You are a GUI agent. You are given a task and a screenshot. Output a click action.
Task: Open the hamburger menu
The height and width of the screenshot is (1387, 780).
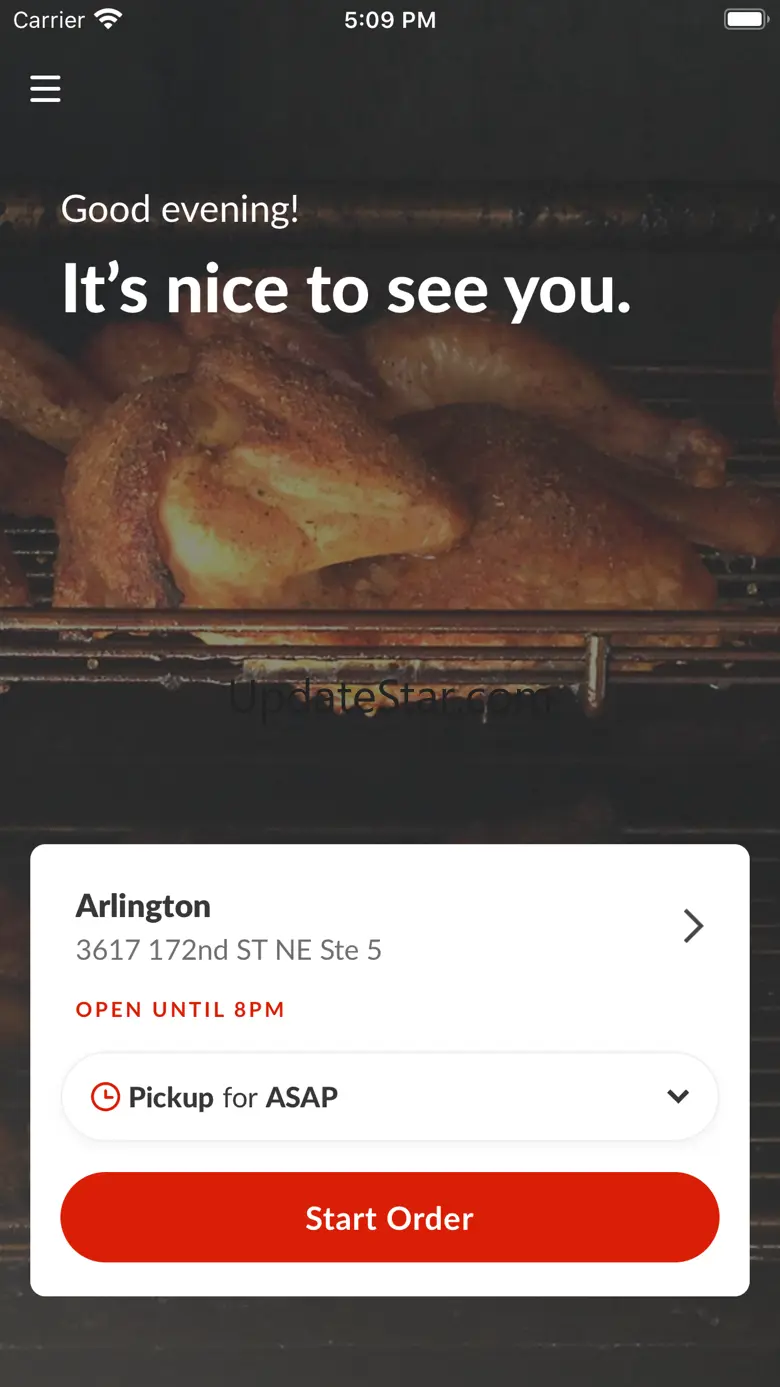[x=45, y=89]
